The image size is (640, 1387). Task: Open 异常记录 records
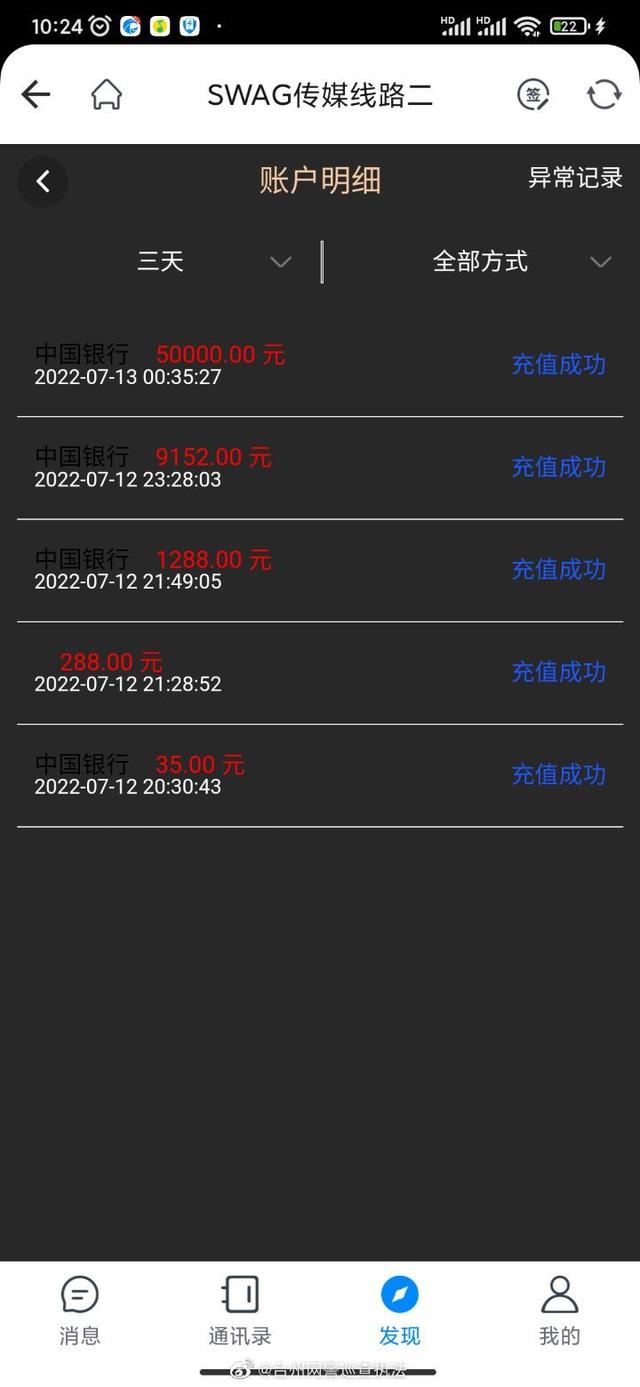click(575, 178)
